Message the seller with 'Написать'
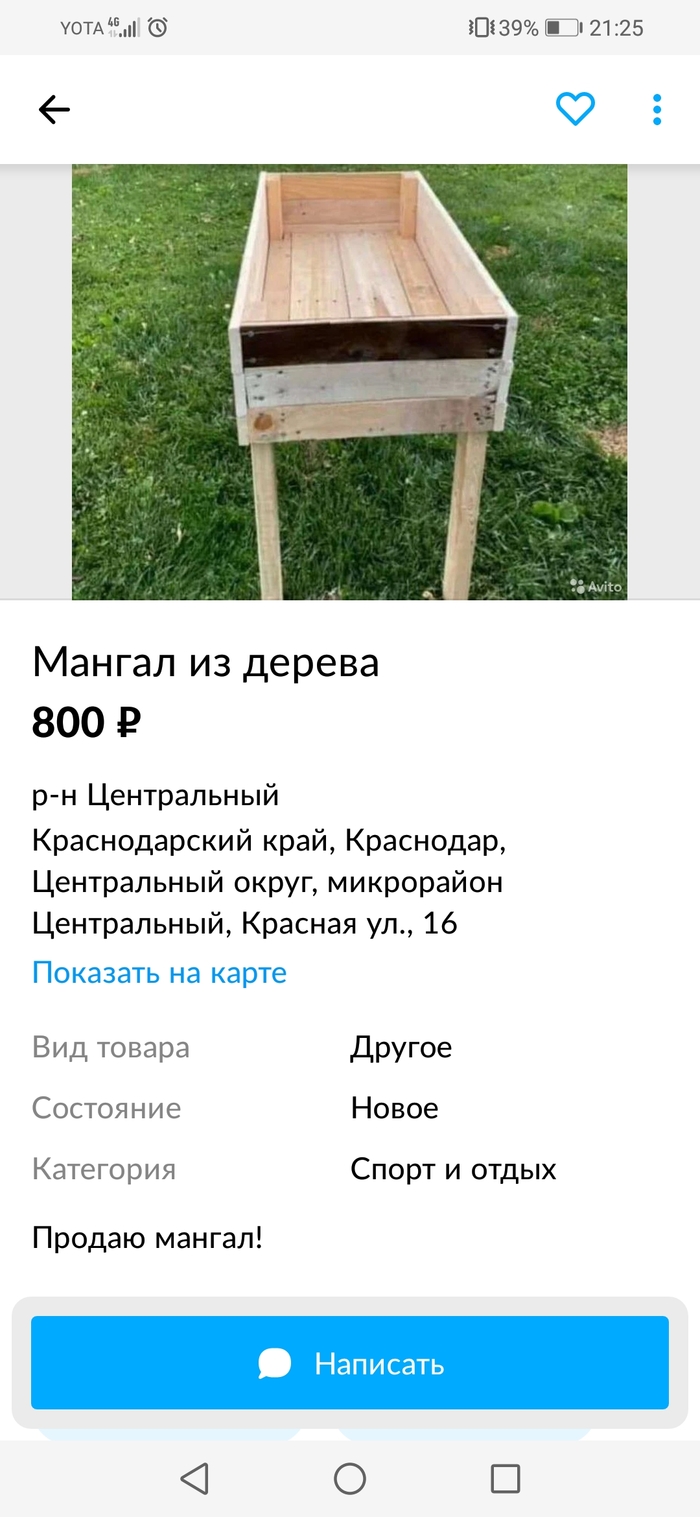 pyautogui.click(x=350, y=1363)
